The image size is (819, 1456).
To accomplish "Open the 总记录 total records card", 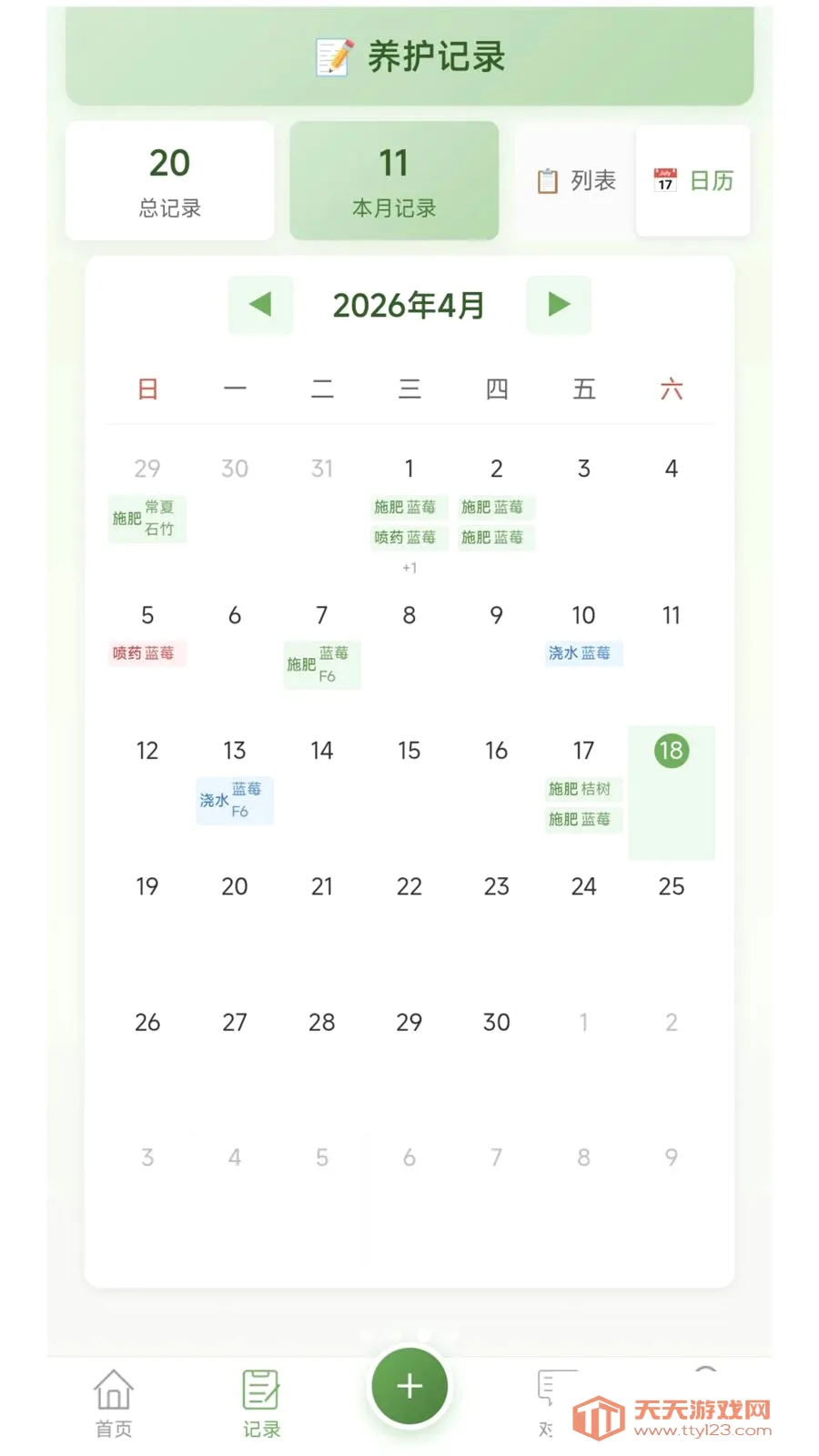I will (x=170, y=181).
